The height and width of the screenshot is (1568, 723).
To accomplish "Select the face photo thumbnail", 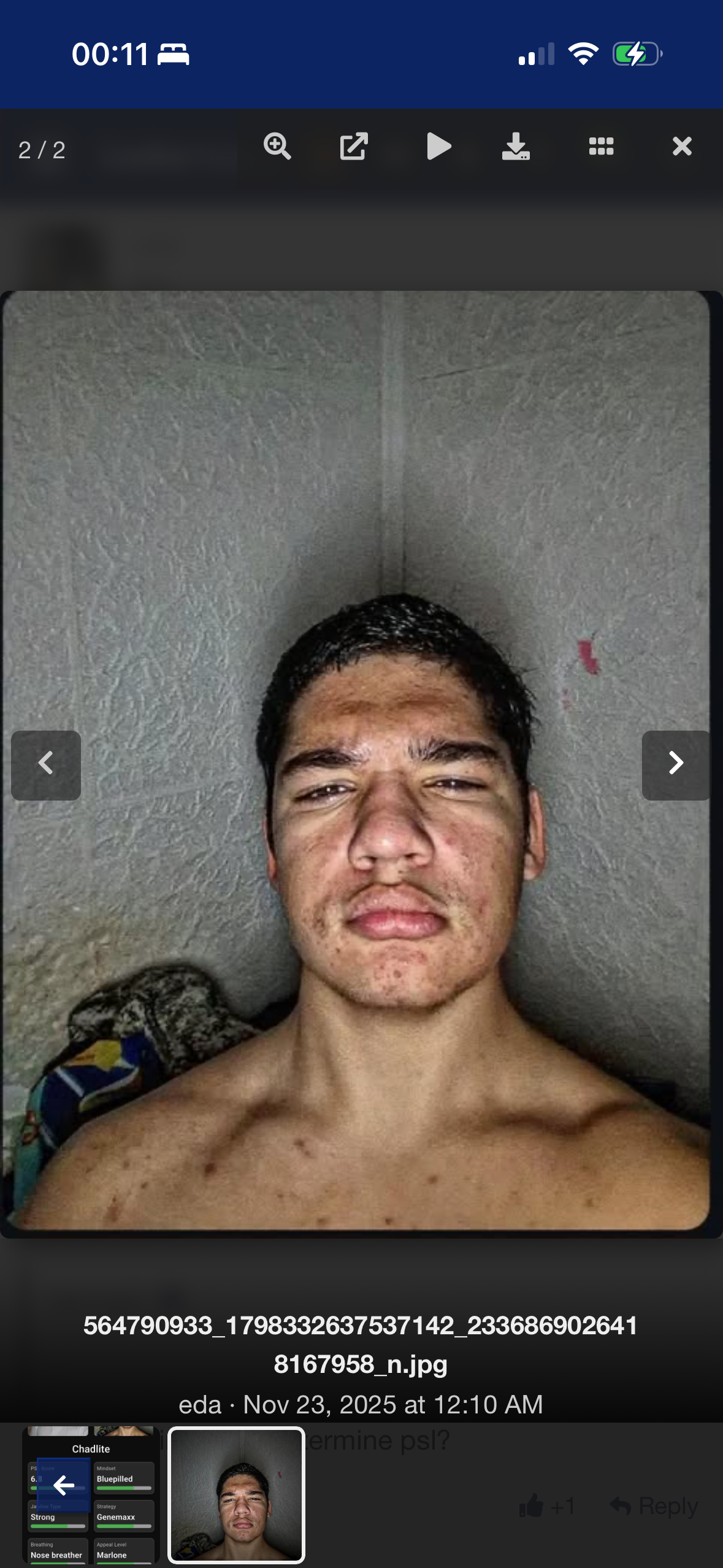I will (x=237, y=1496).
